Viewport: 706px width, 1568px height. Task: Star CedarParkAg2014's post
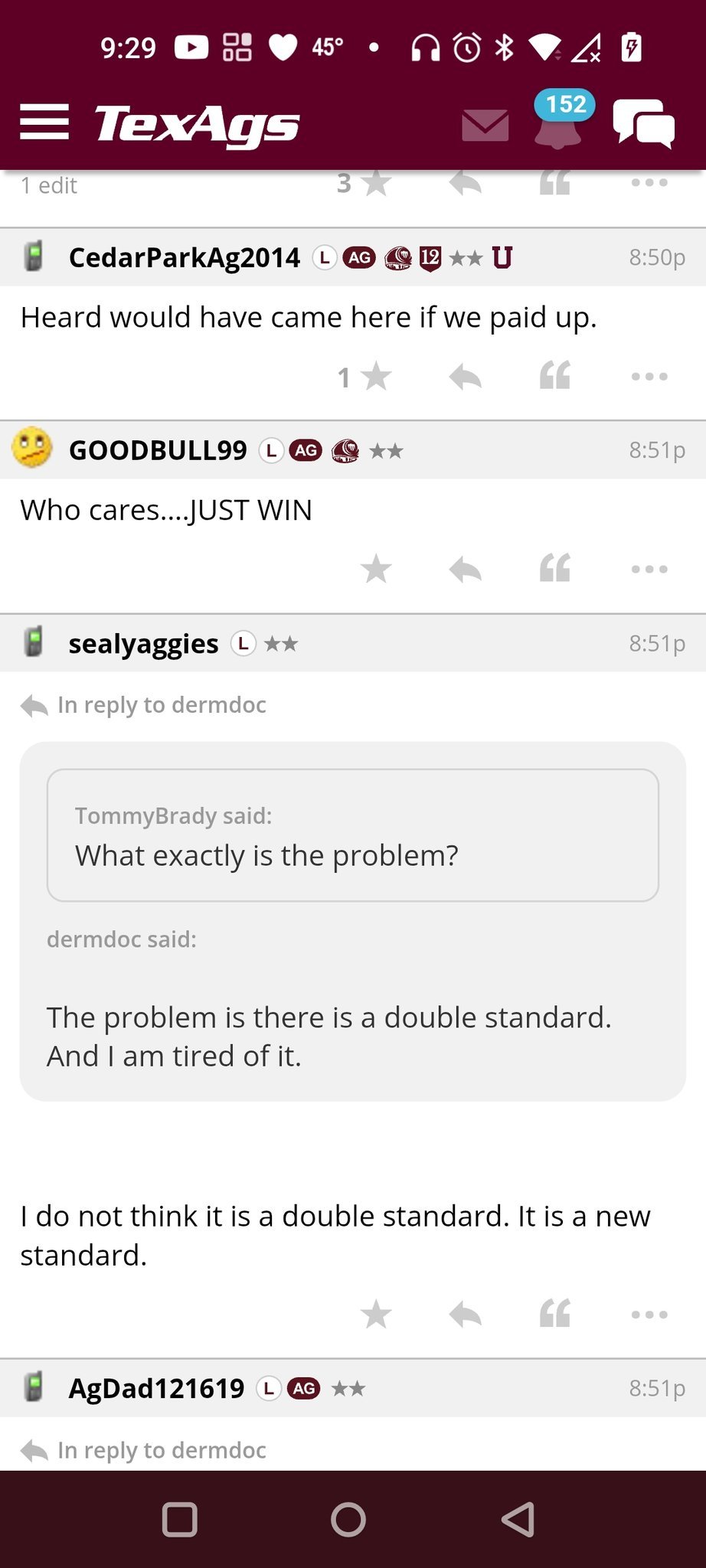tap(375, 377)
